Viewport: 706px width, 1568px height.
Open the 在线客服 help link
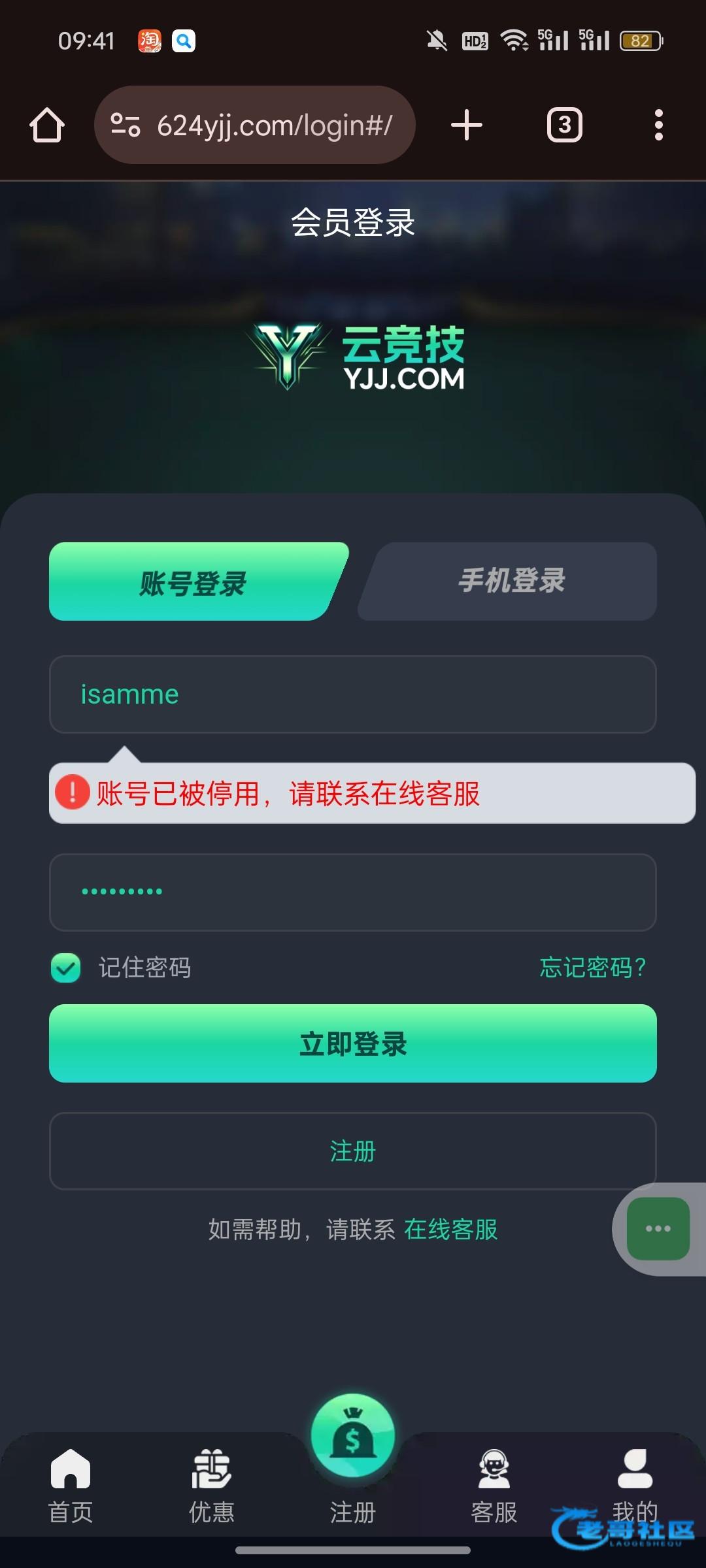pyautogui.click(x=451, y=1230)
